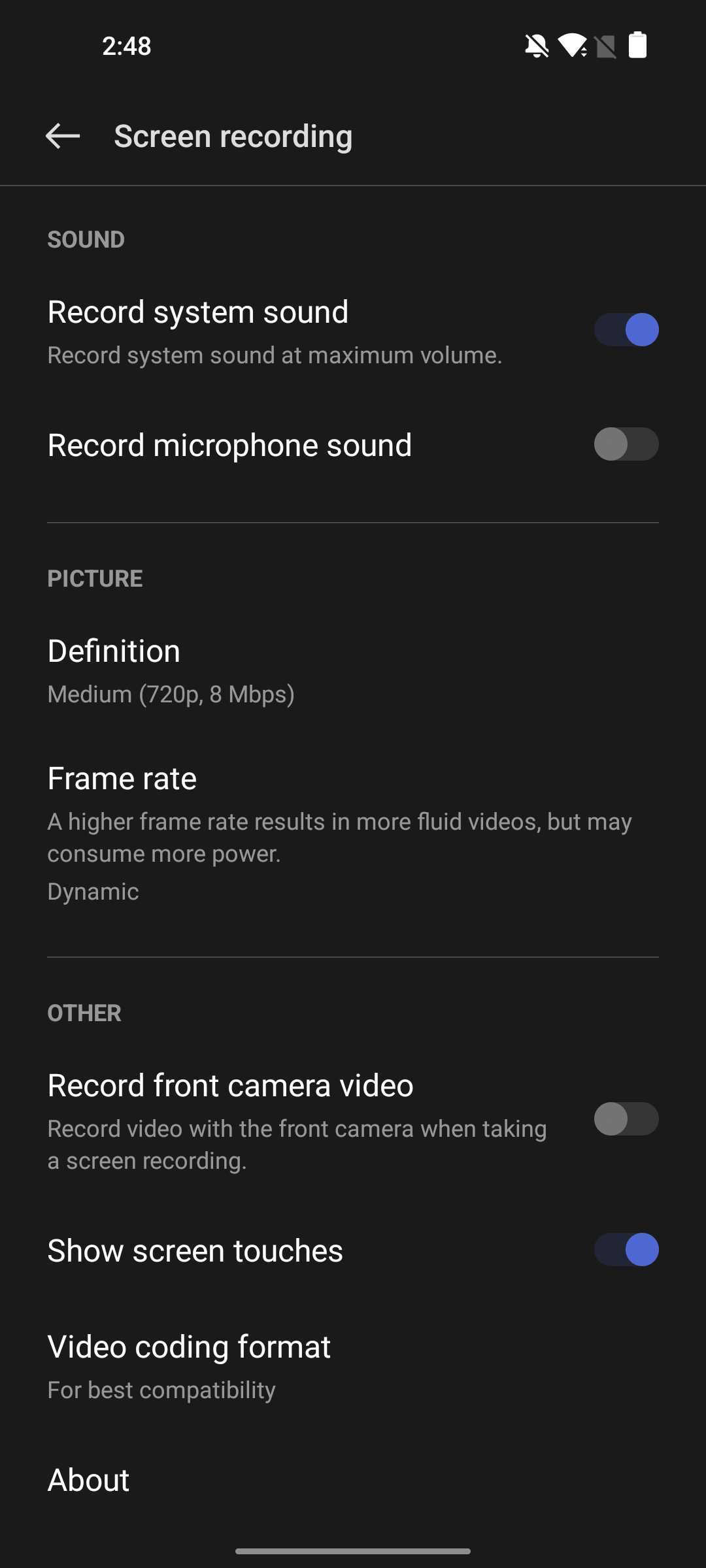Open the Definition setting
This screenshot has height=1568, width=706.
pyautogui.click(x=114, y=651)
